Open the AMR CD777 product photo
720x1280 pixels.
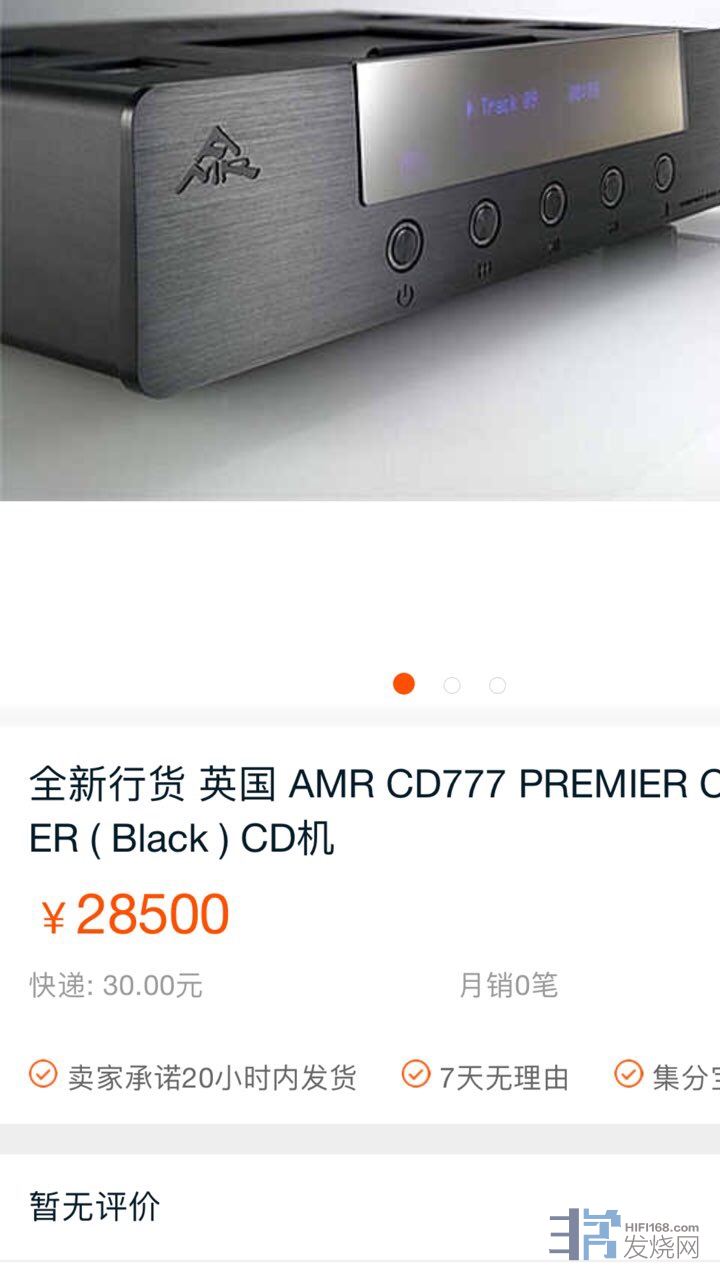[x=360, y=250]
